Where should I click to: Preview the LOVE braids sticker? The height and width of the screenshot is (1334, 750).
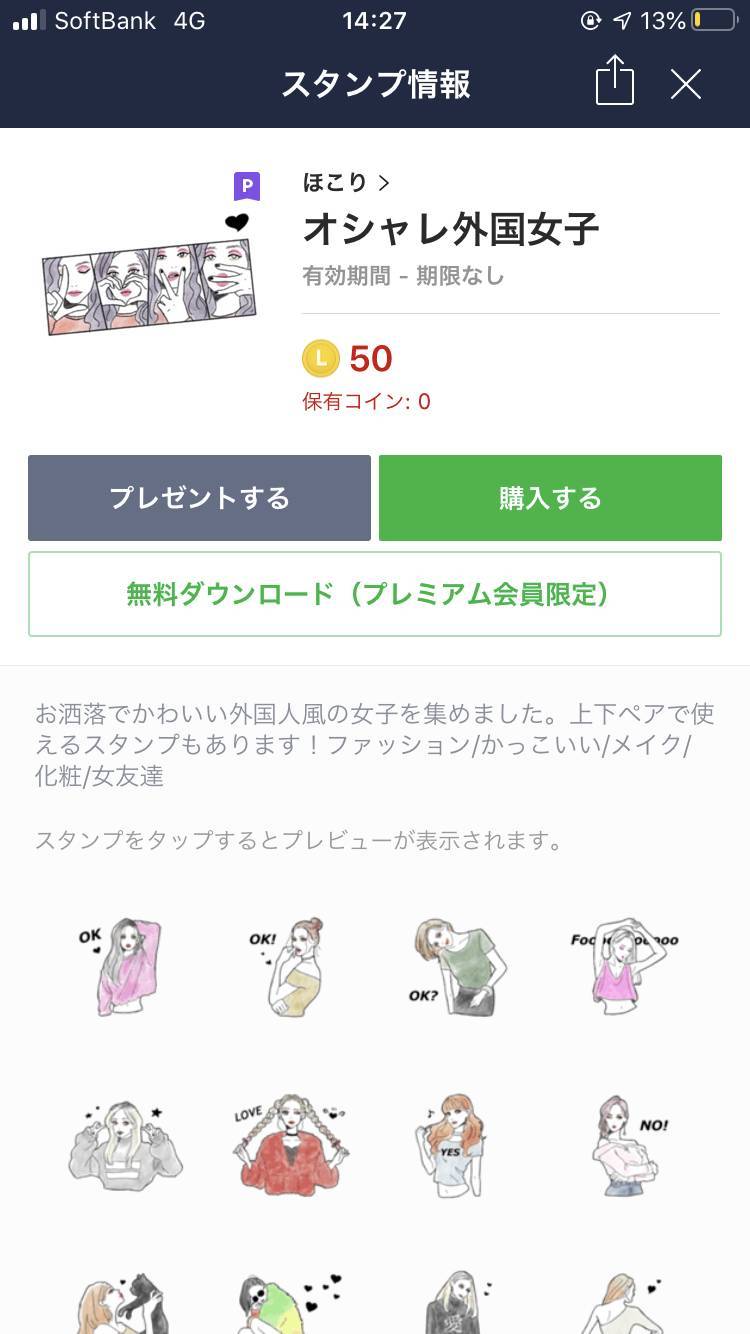[x=290, y=1144]
